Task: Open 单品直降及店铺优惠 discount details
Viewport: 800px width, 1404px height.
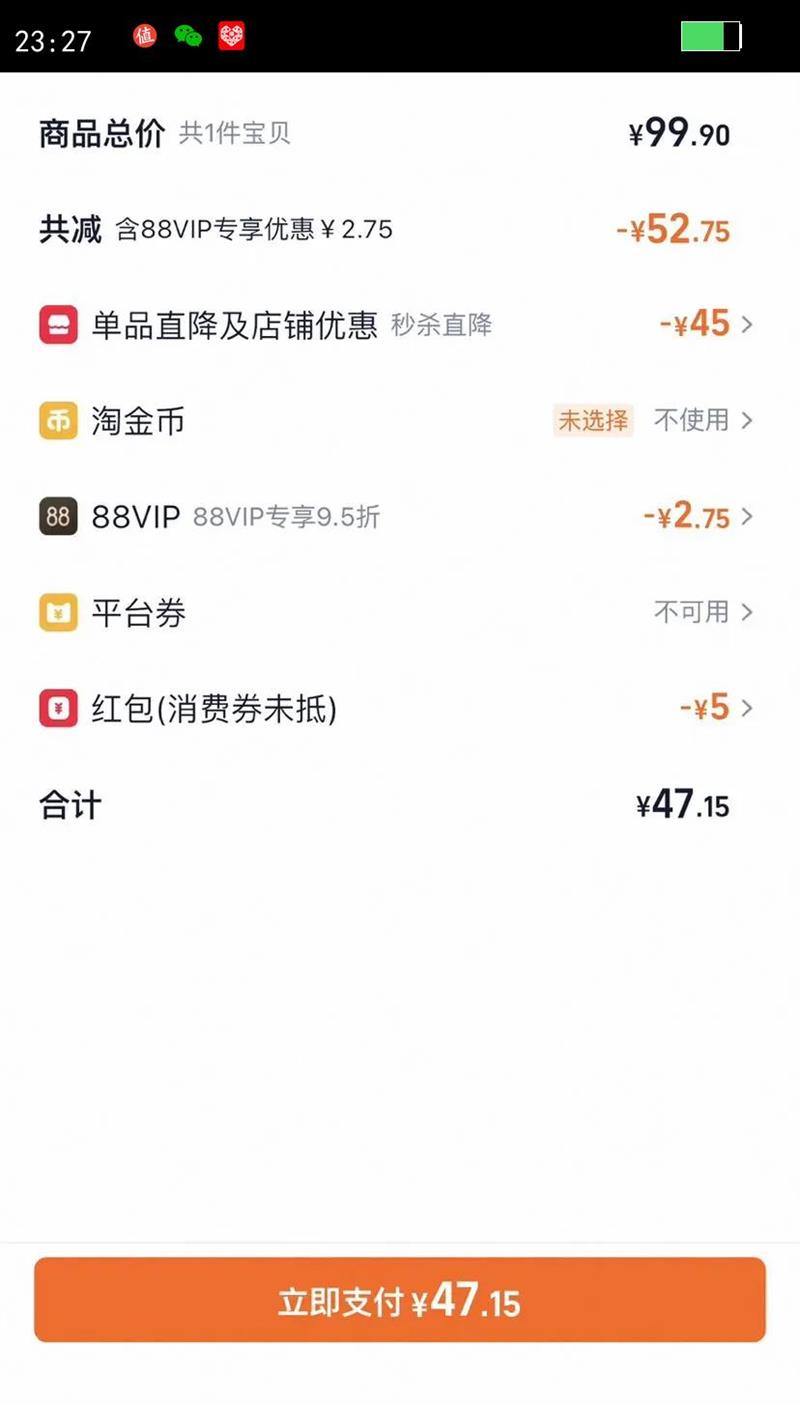Action: click(400, 325)
